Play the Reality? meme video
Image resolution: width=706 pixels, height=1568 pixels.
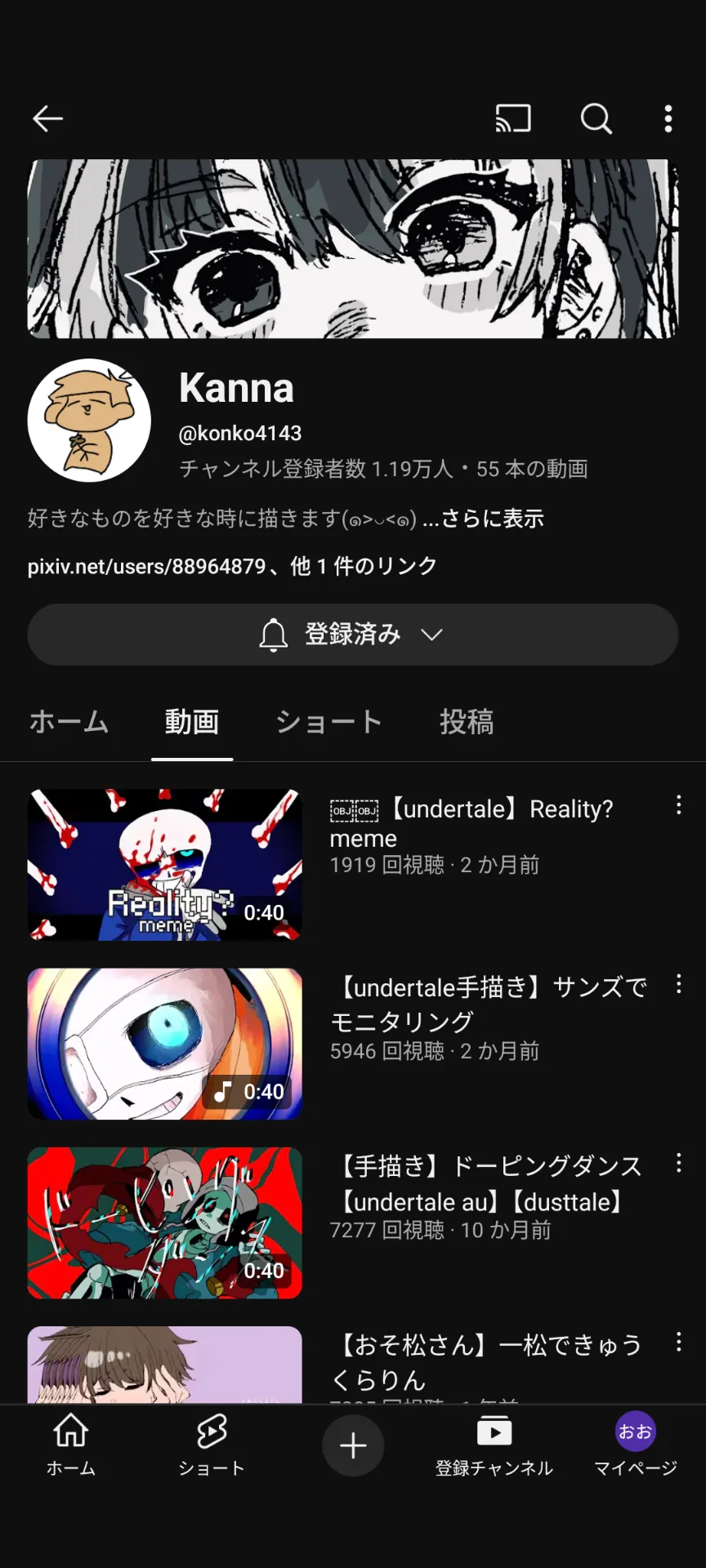tap(165, 864)
